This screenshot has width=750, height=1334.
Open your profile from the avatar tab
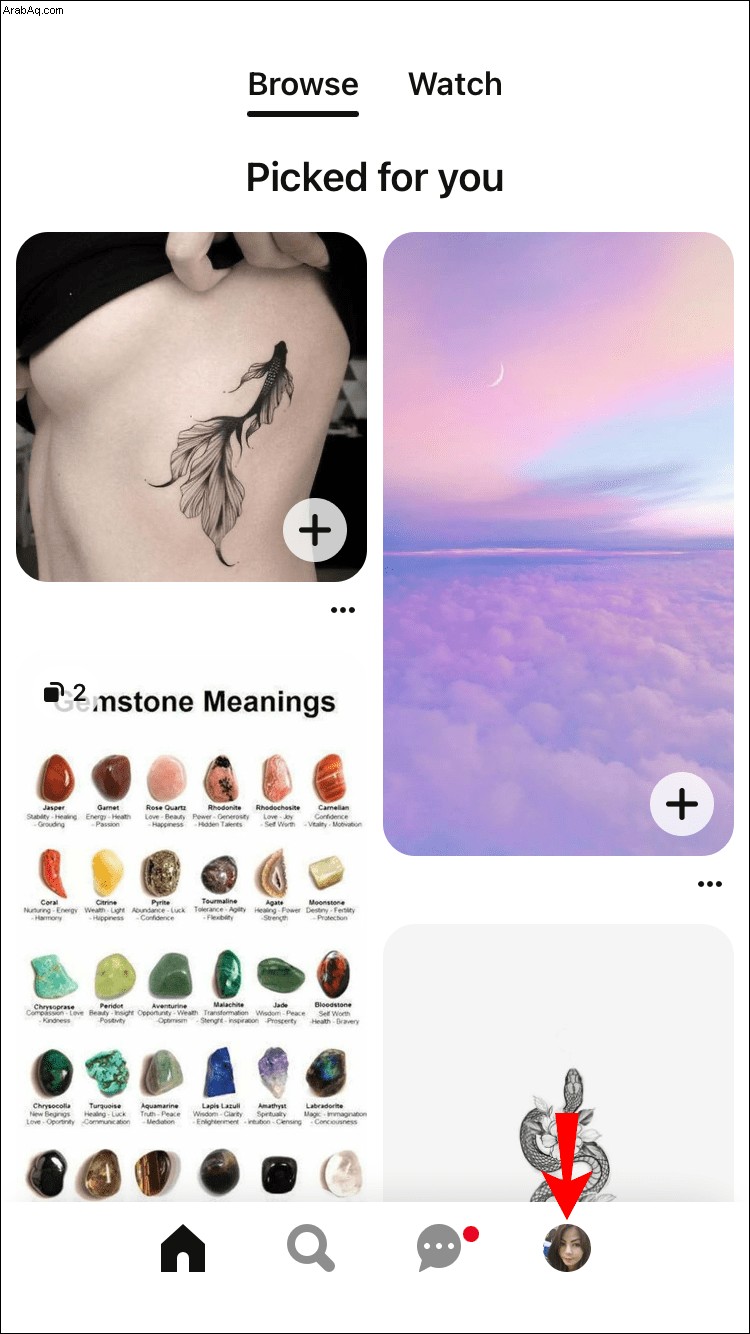tap(567, 1248)
